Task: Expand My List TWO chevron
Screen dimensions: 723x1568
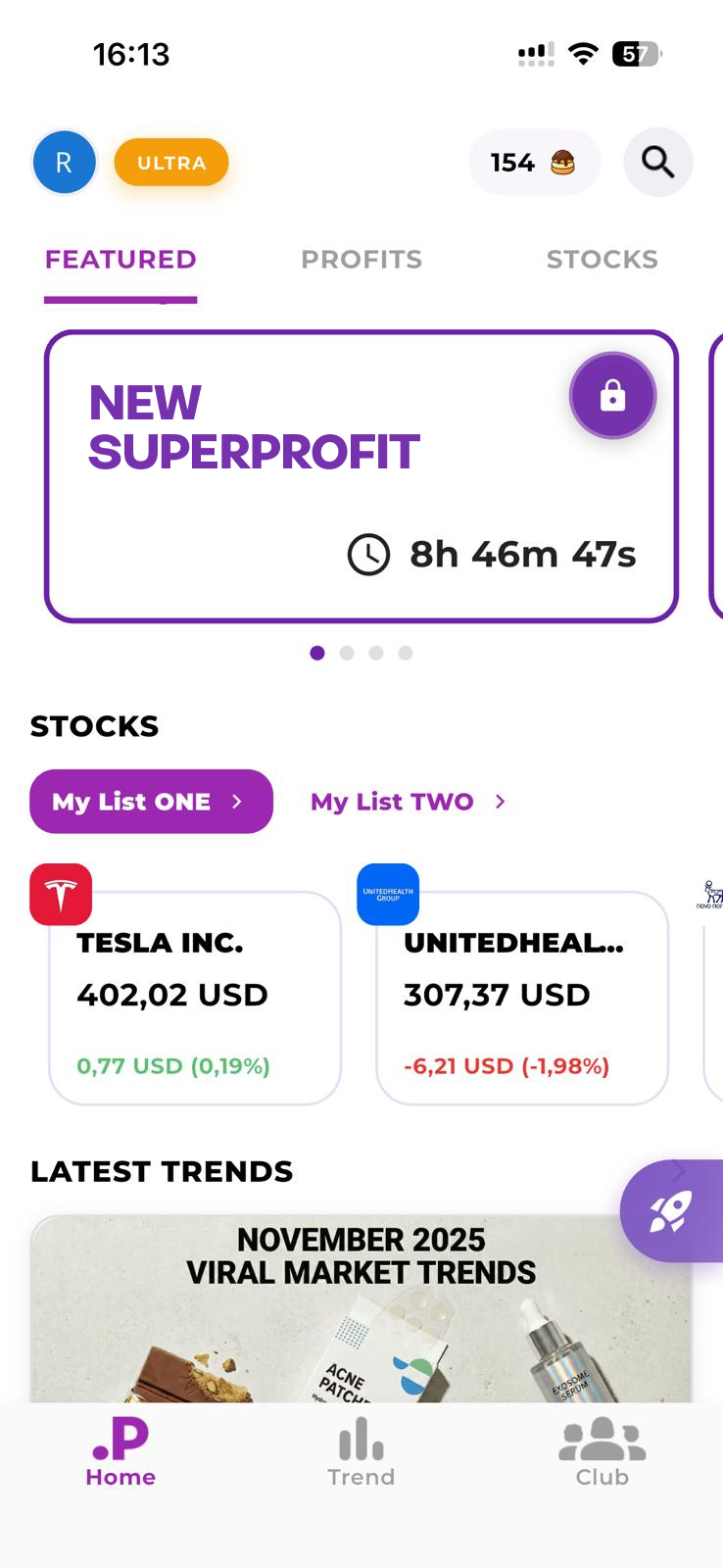Action: tap(499, 802)
